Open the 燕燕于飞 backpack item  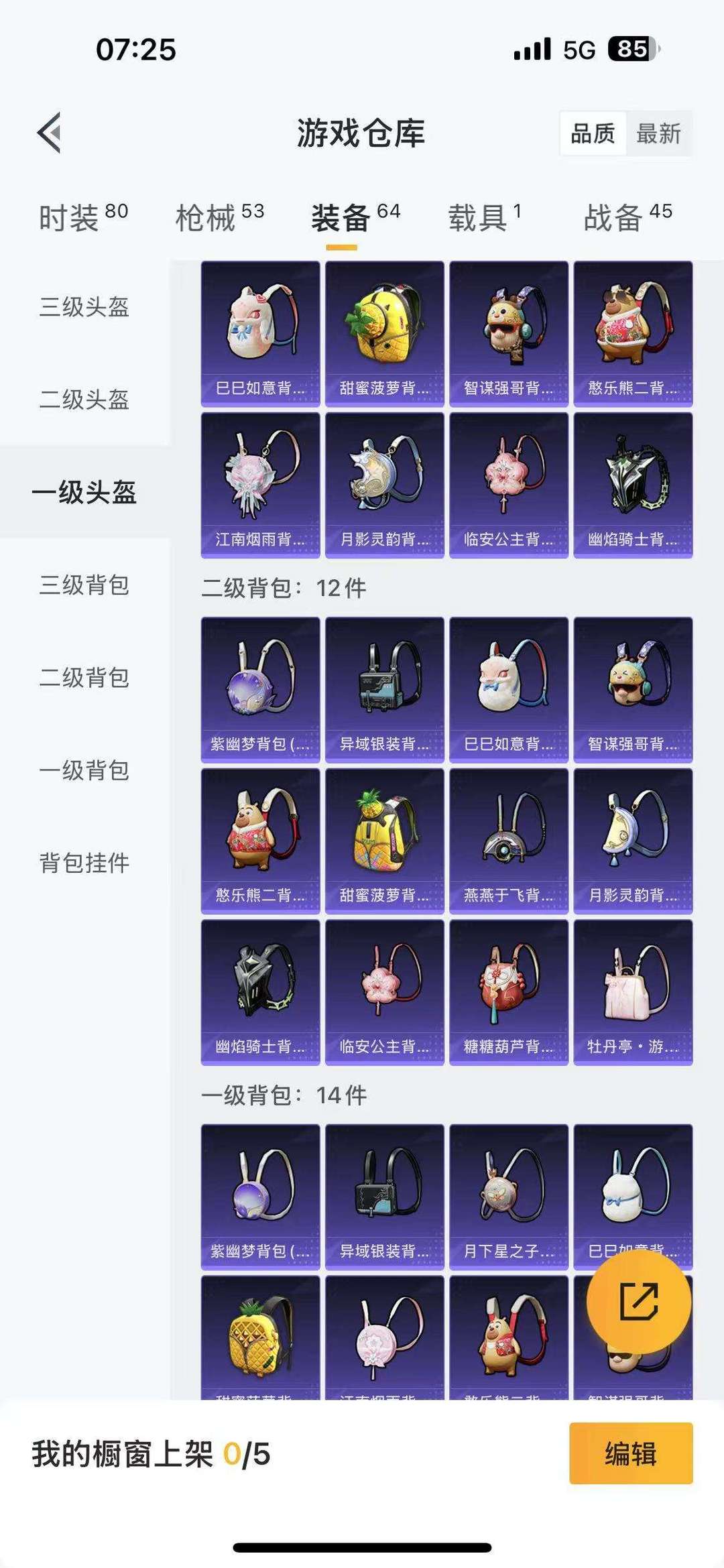[x=509, y=841]
